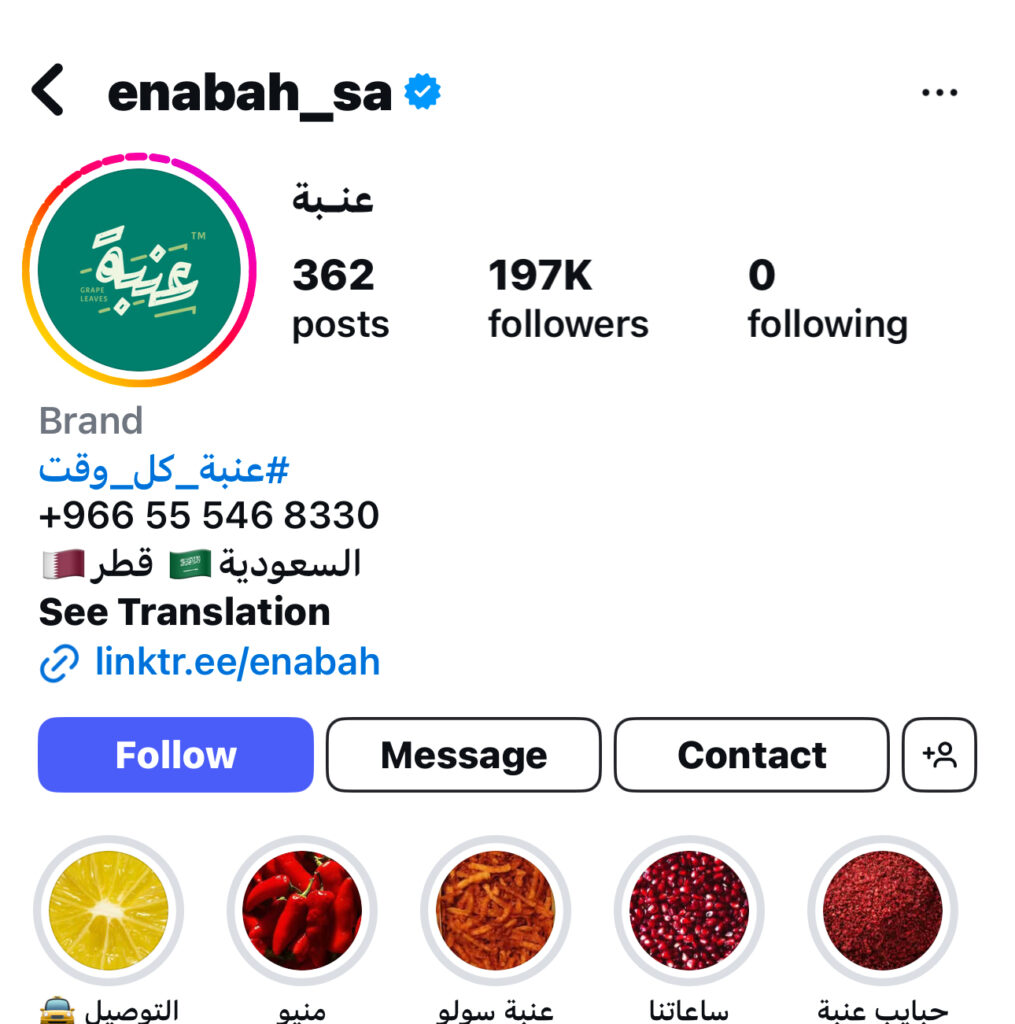Open the منيو highlight story

[x=302, y=911]
